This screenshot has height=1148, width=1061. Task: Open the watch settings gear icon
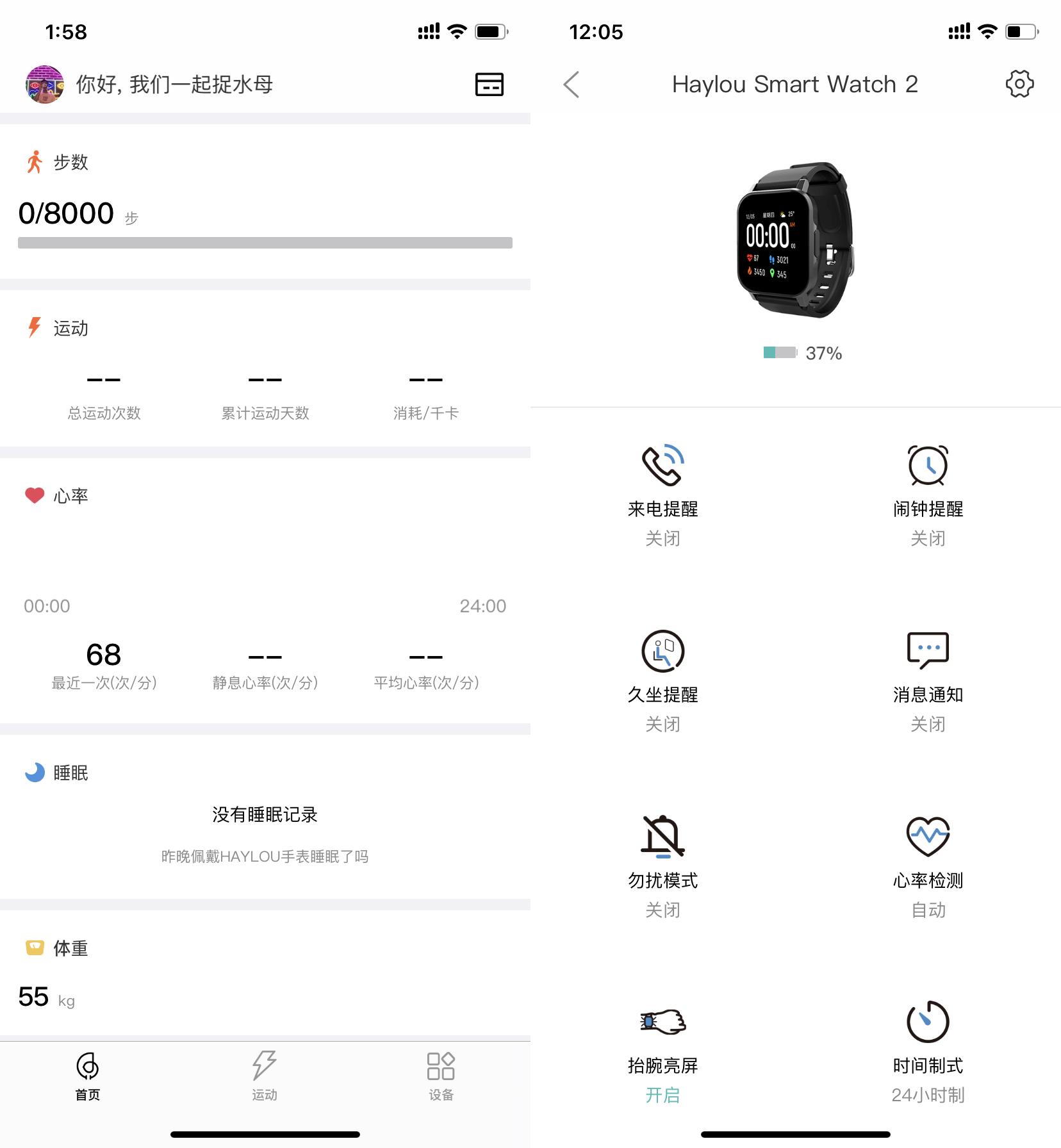tap(1019, 84)
